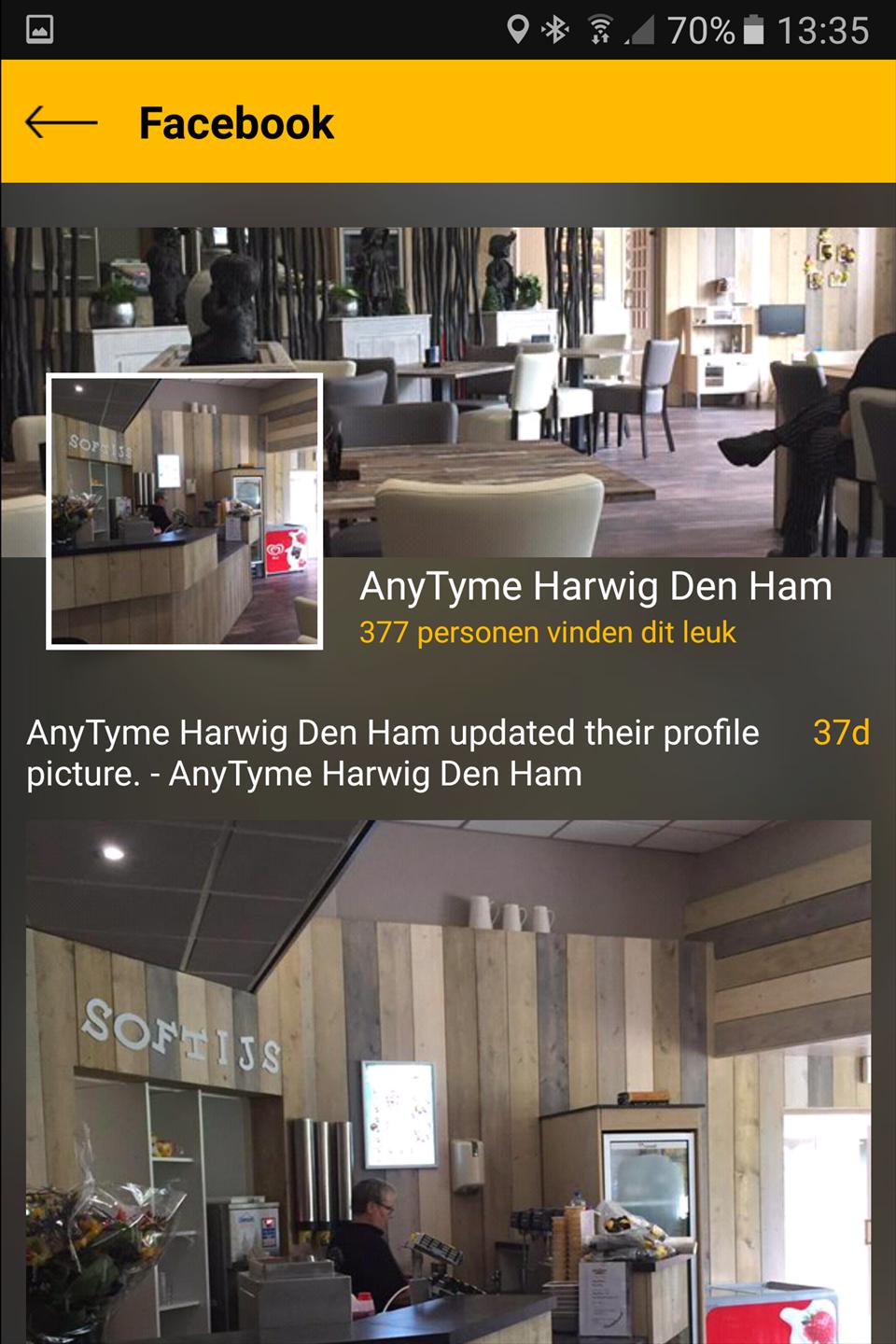Go back using the arrow

pyautogui.click(x=62, y=122)
